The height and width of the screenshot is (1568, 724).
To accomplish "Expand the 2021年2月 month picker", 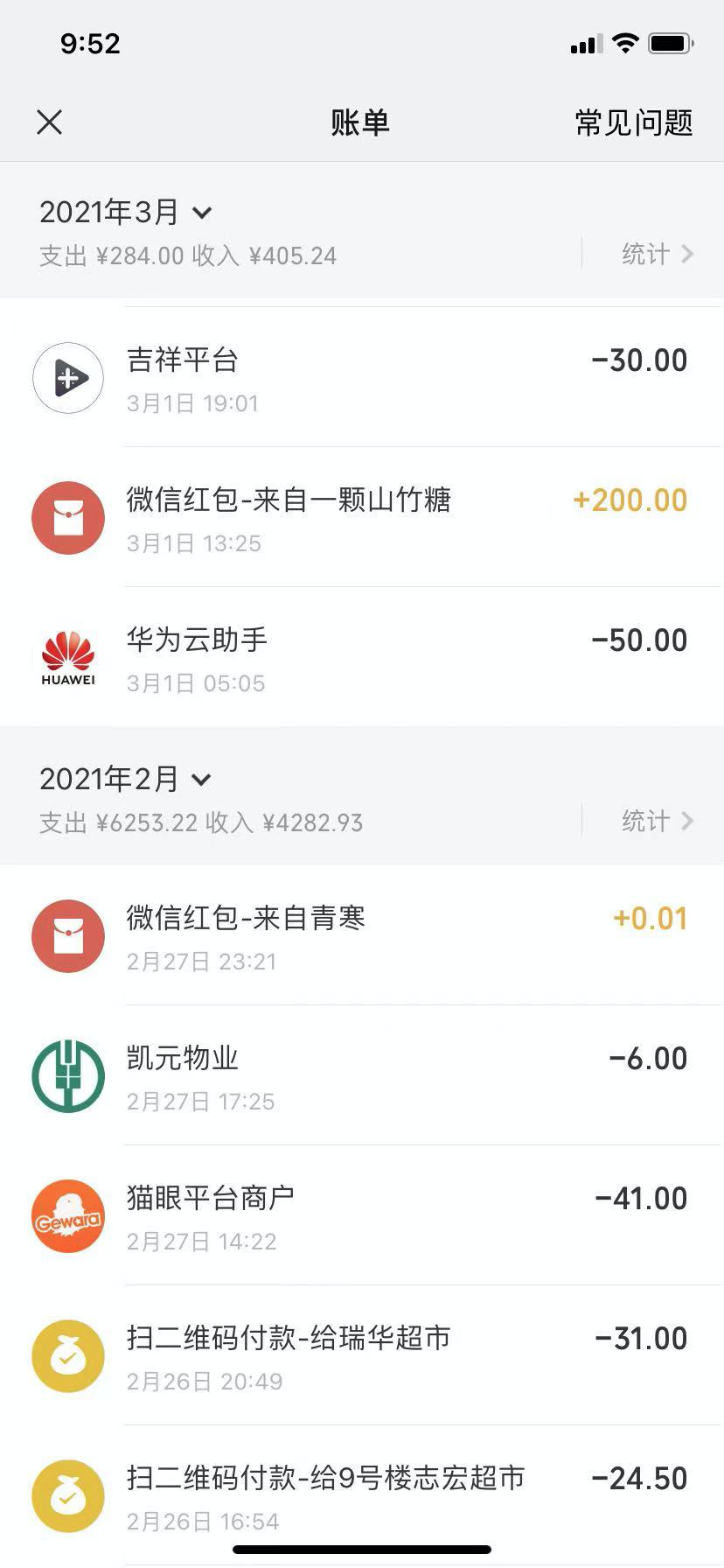I will click(x=125, y=779).
